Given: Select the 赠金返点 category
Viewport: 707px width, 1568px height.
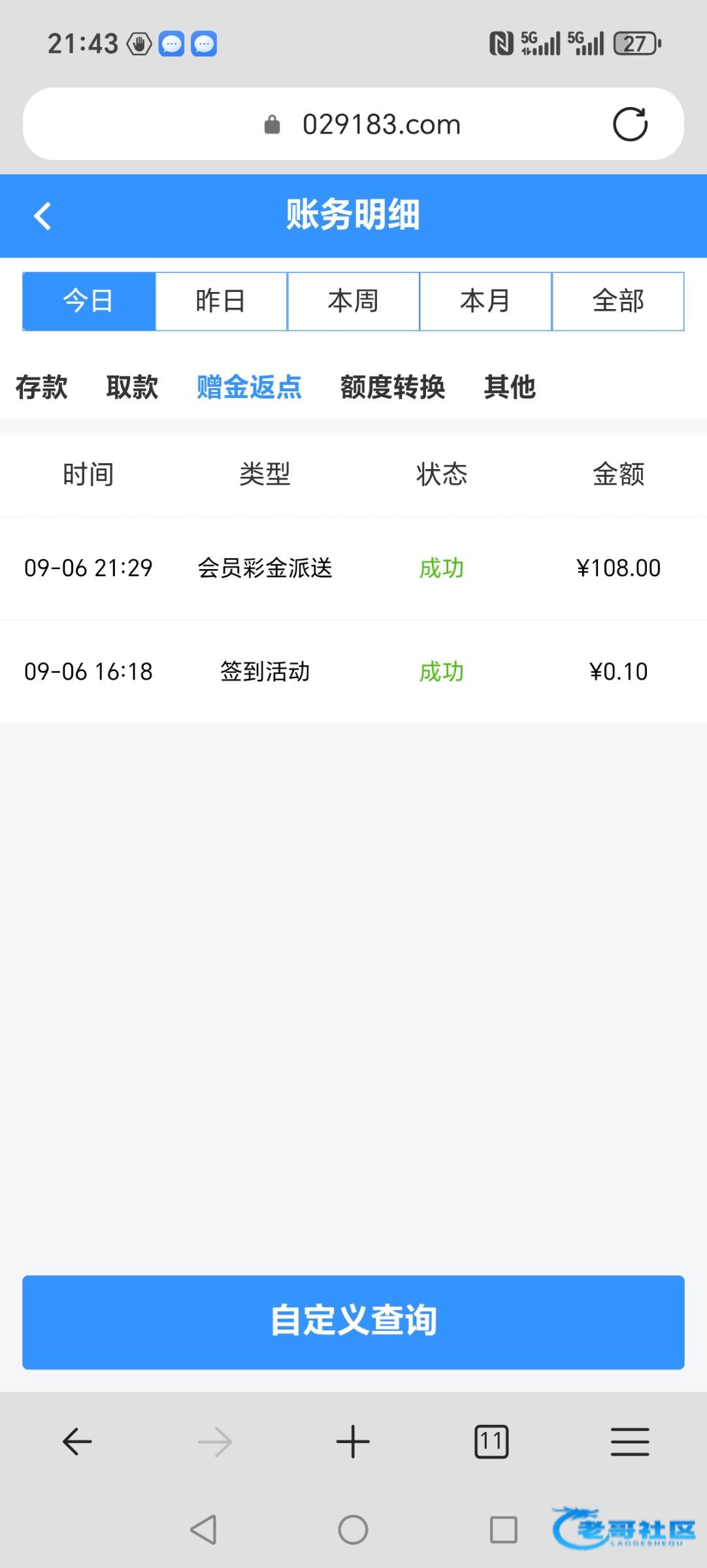Looking at the screenshot, I should 249,387.
